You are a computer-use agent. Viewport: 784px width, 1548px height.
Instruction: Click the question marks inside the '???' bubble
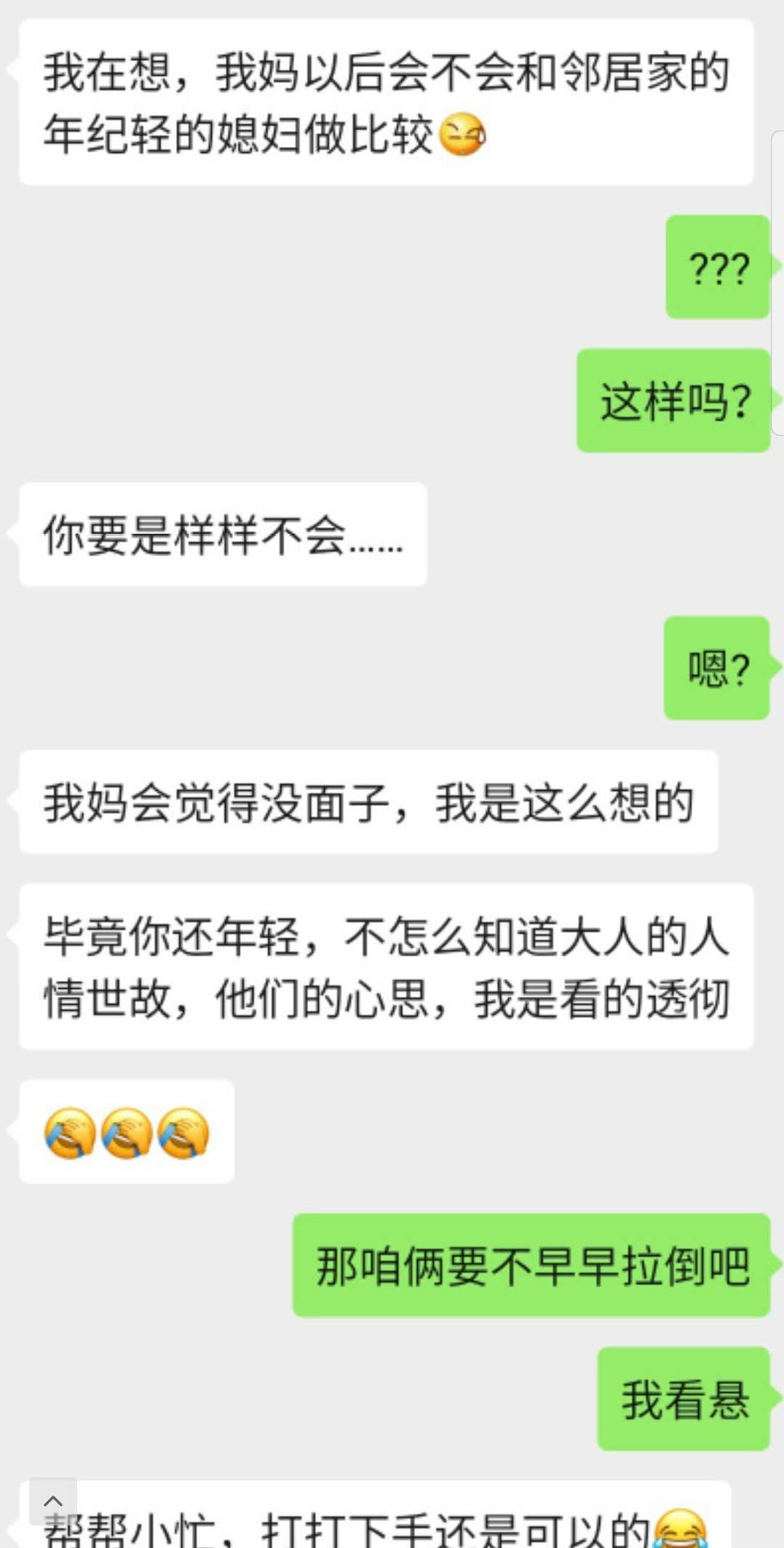[718, 268]
